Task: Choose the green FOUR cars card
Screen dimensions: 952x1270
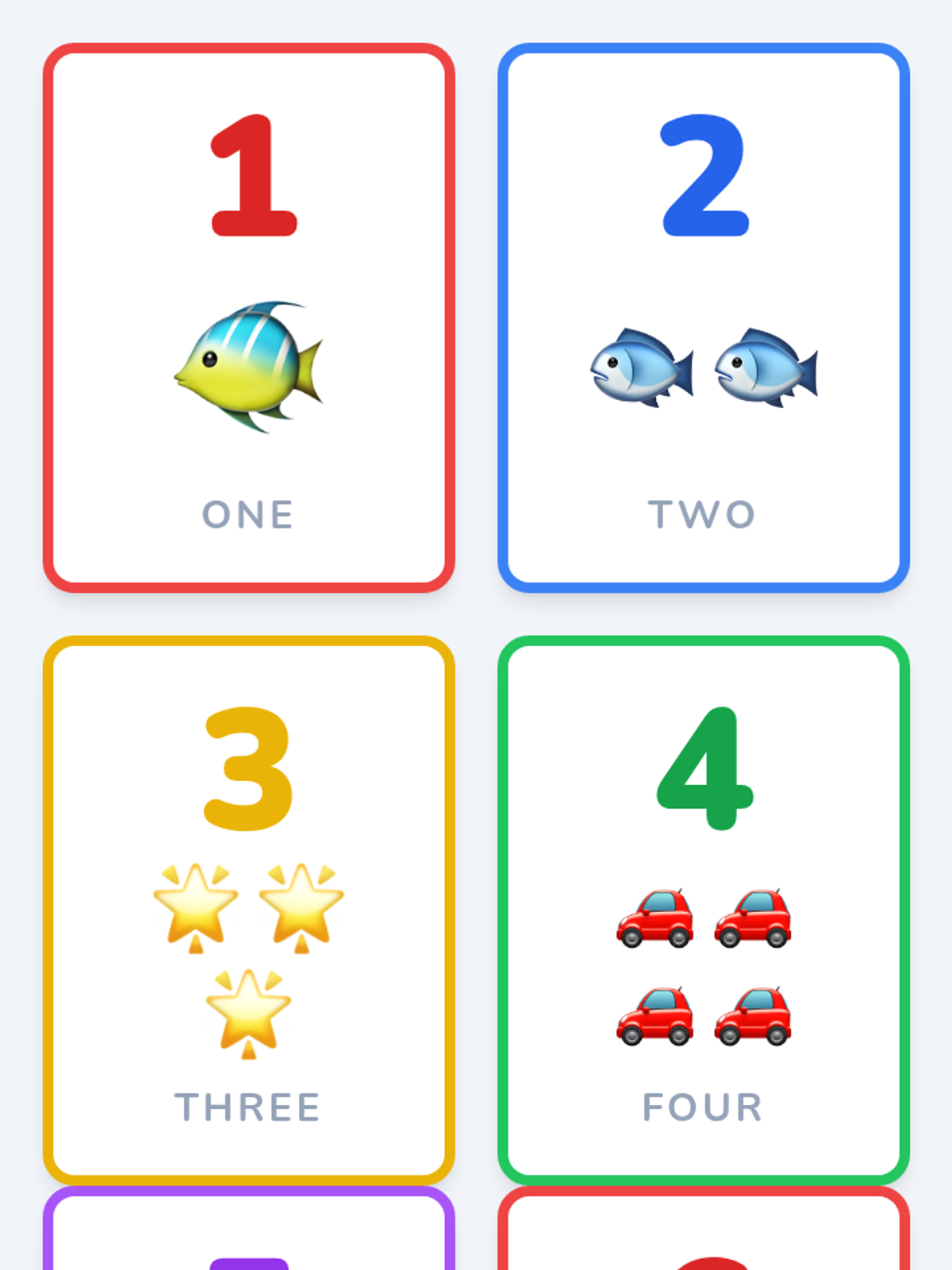Action: pyautogui.click(x=703, y=910)
